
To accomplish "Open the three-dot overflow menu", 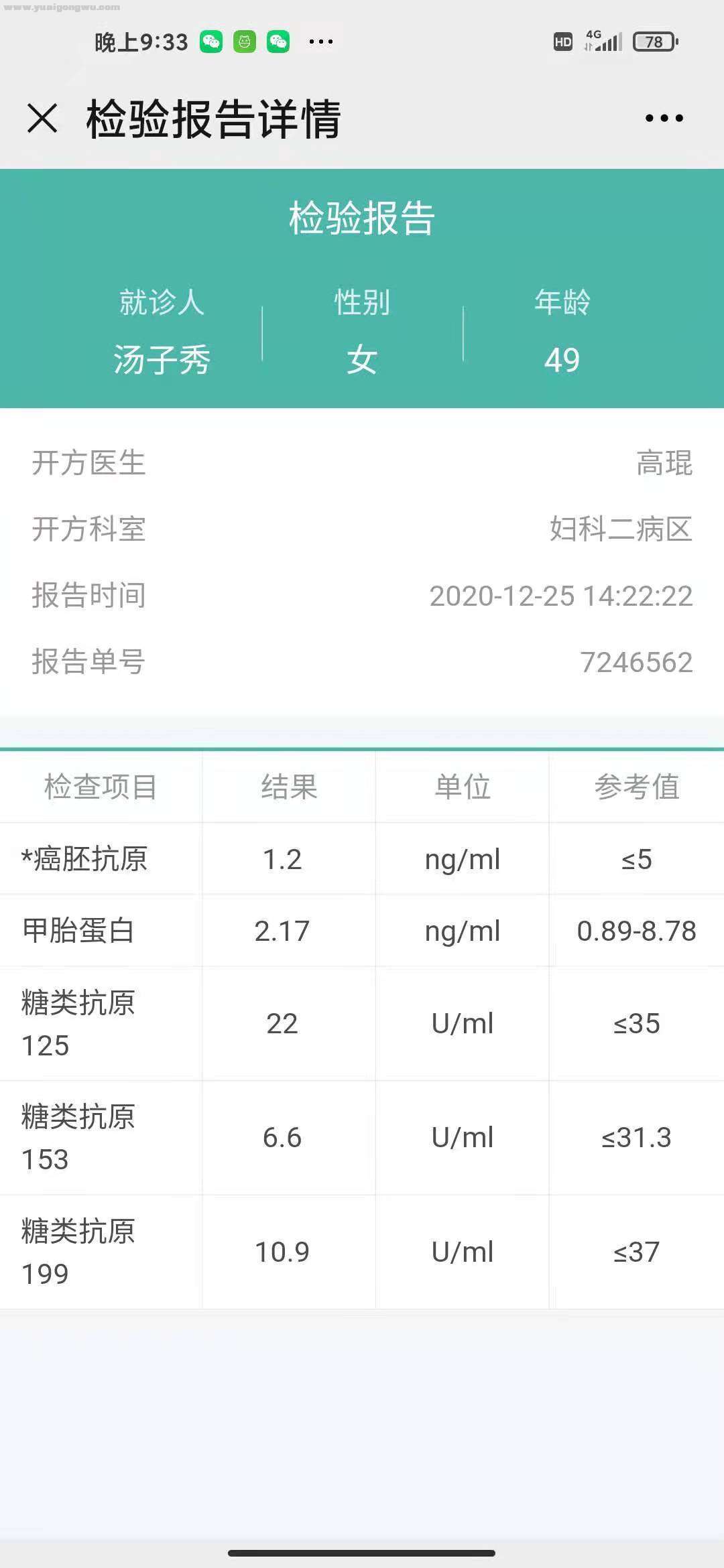I will [x=664, y=119].
